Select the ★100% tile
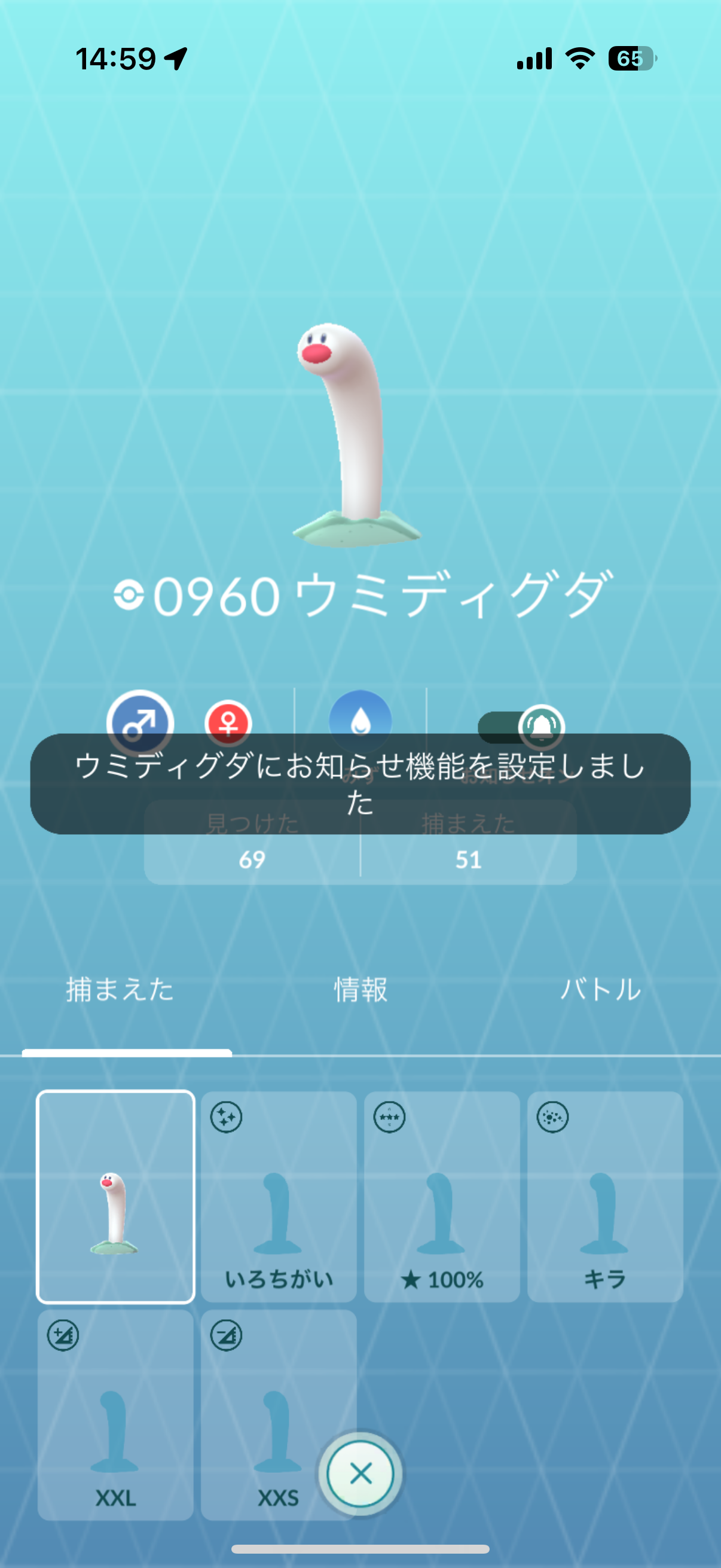The image size is (721, 1568). click(x=442, y=1197)
